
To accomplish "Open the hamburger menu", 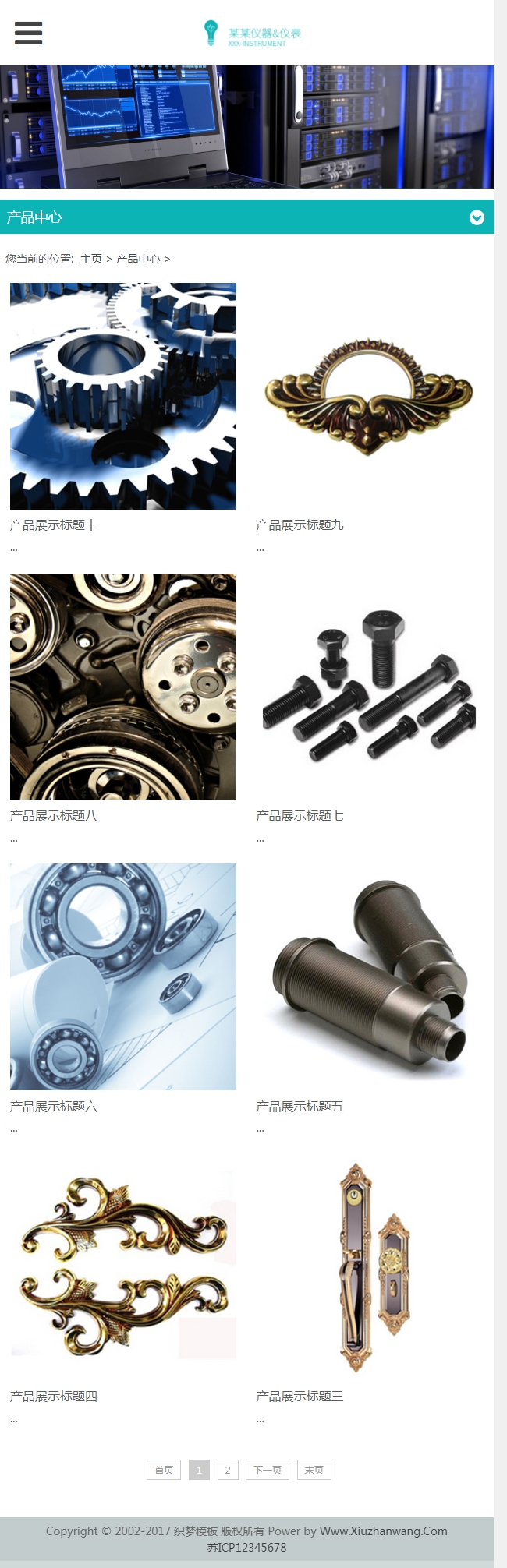I will pyautogui.click(x=28, y=33).
